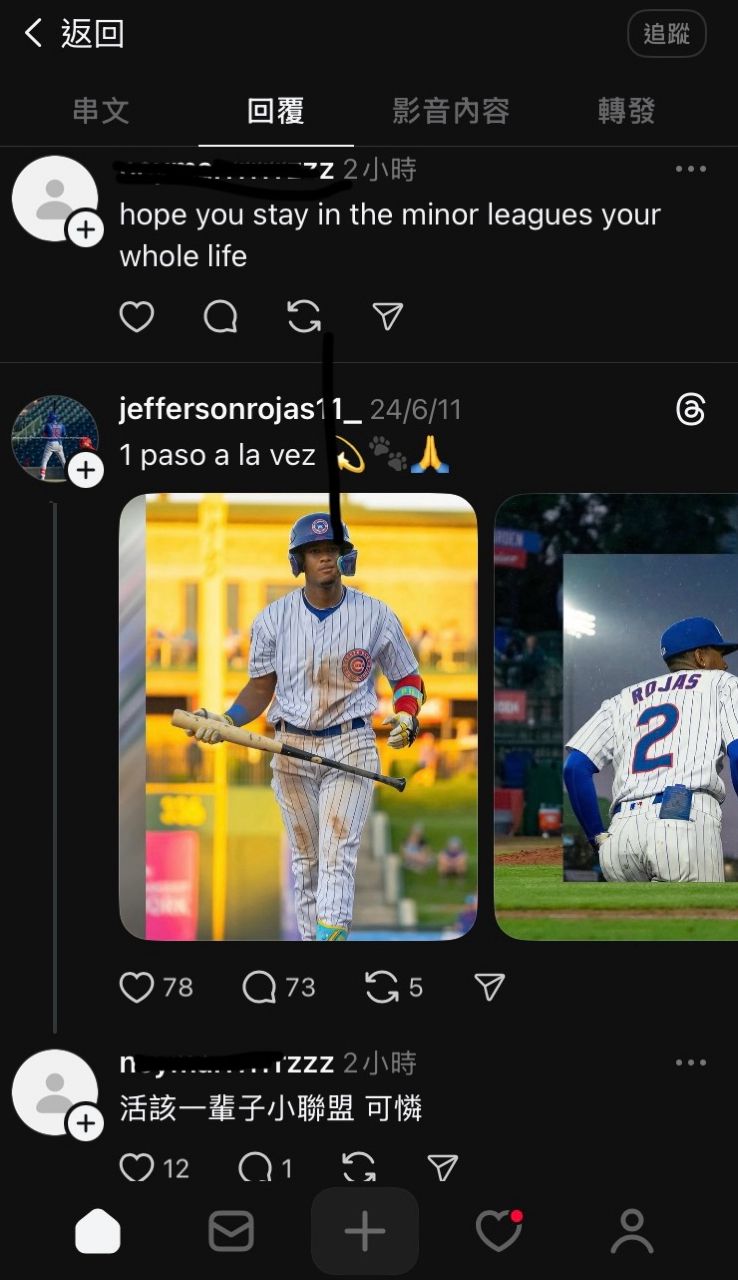
Task: Open the activity heart tab
Action: point(498,1231)
